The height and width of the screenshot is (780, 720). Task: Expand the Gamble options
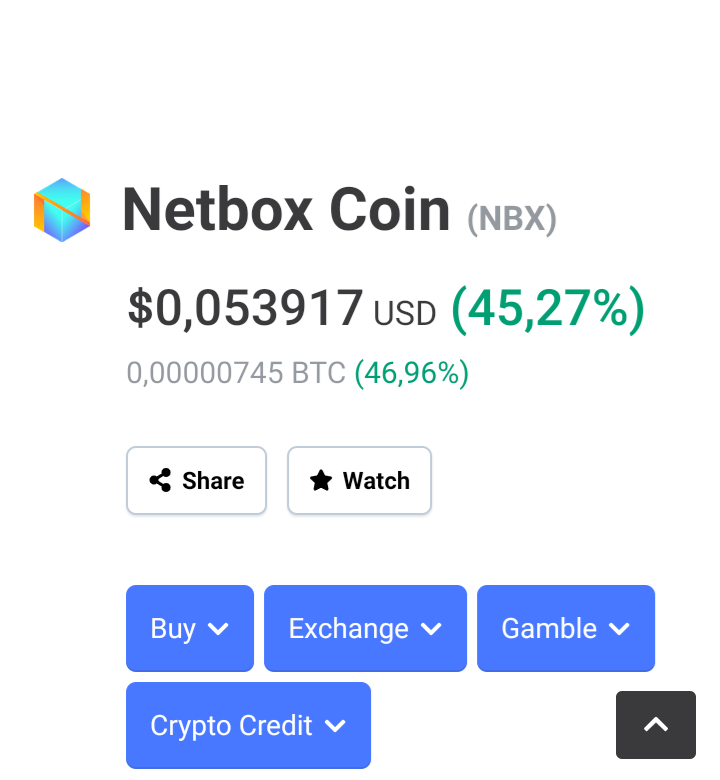pos(565,628)
